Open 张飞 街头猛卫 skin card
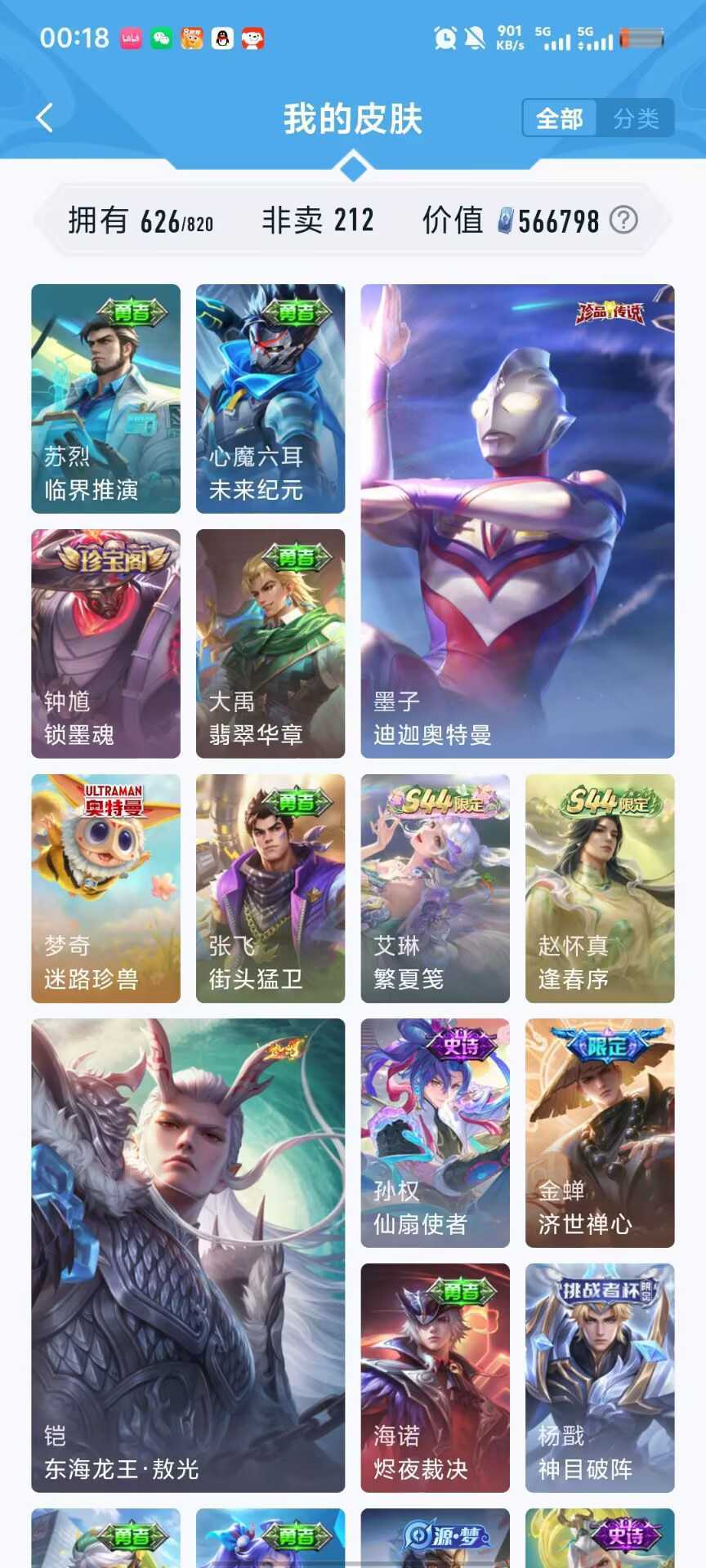 coord(270,889)
